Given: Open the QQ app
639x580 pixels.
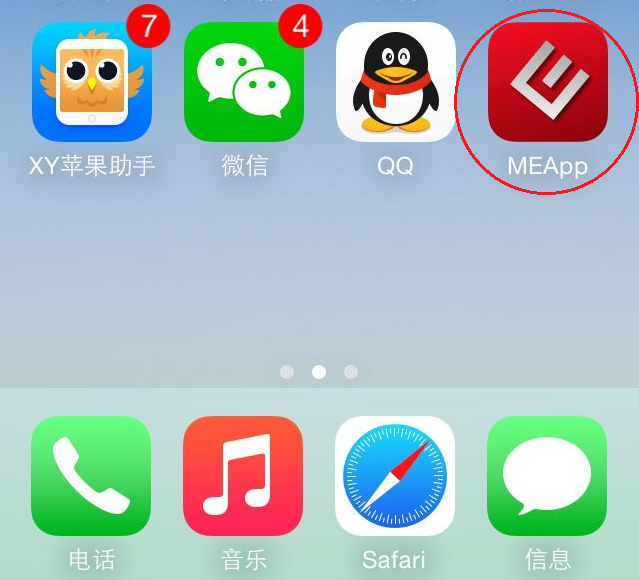Looking at the screenshot, I should (x=396, y=82).
